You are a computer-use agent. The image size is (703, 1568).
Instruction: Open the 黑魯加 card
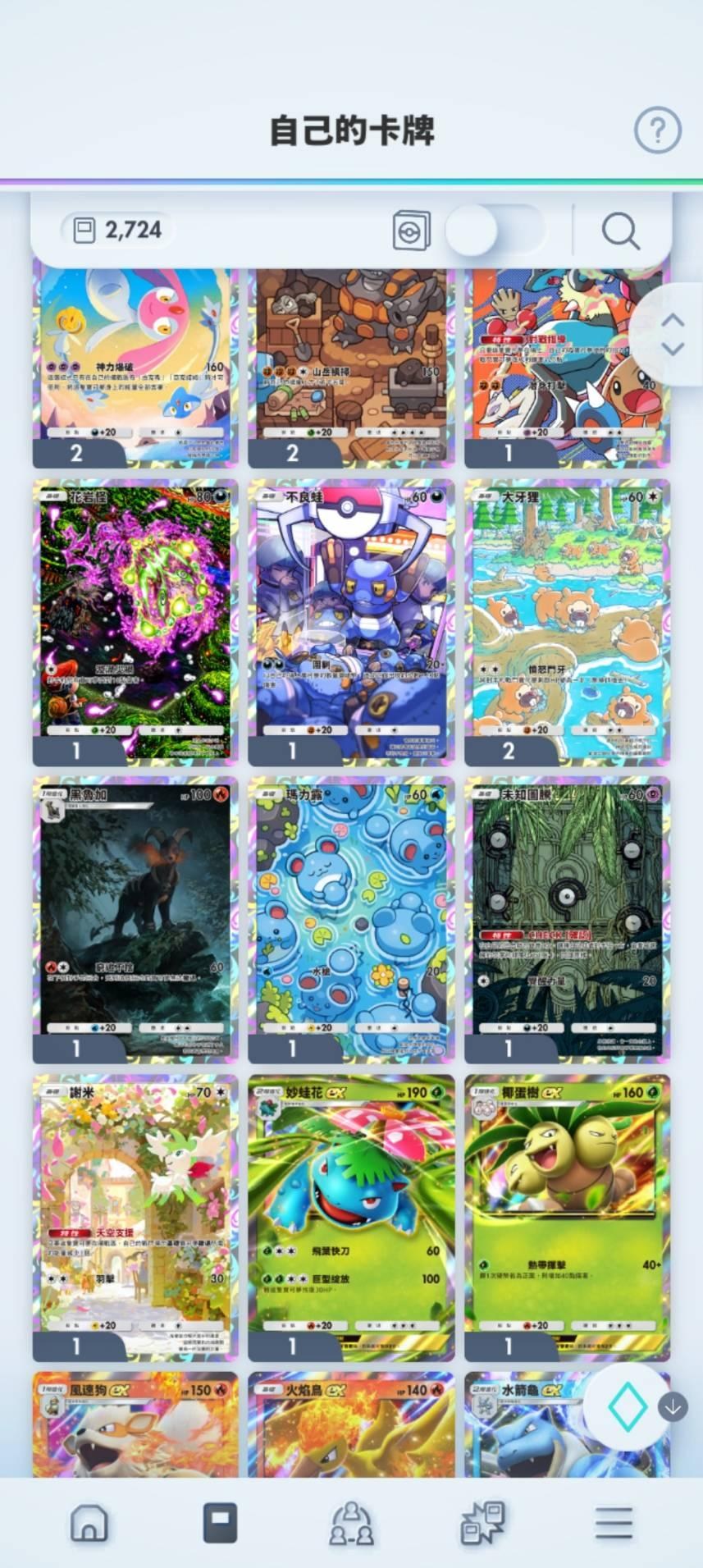click(x=135, y=919)
